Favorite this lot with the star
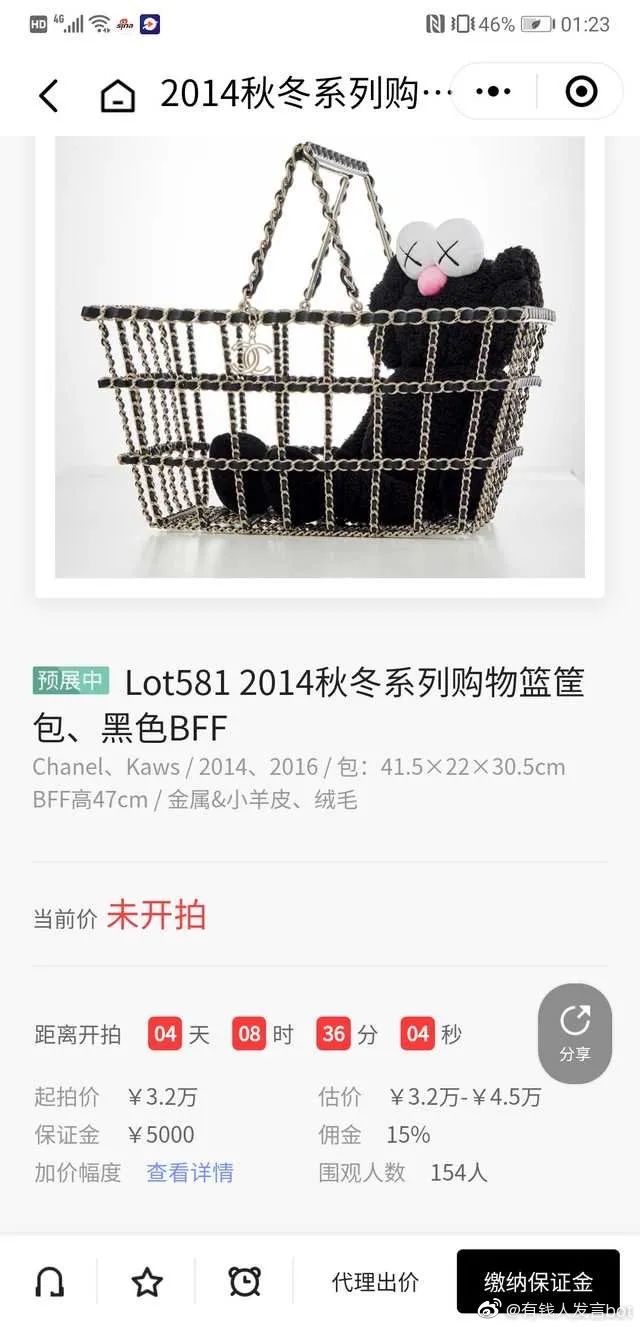The image size is (640, 1327). pos(147,1281)
